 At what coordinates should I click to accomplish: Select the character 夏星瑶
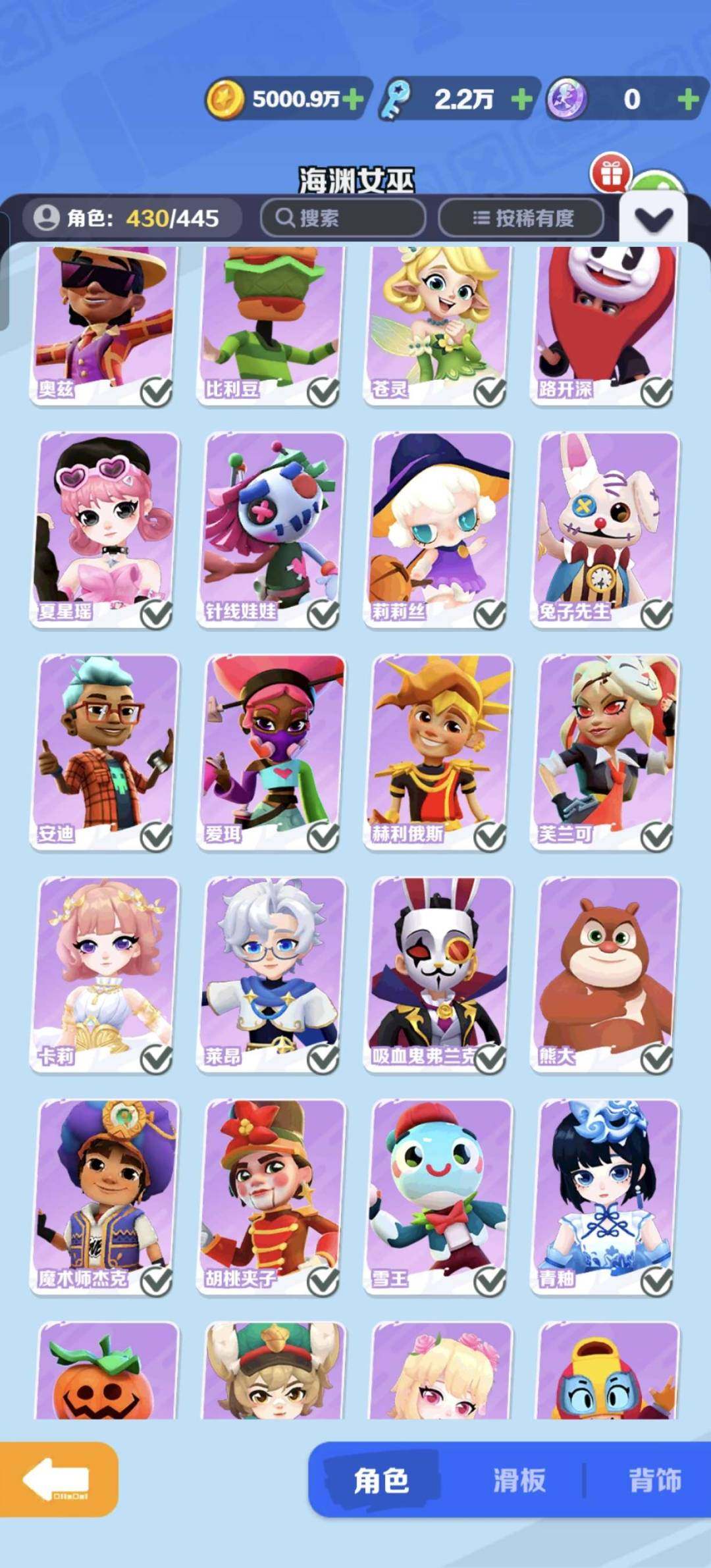click(104, 530)
